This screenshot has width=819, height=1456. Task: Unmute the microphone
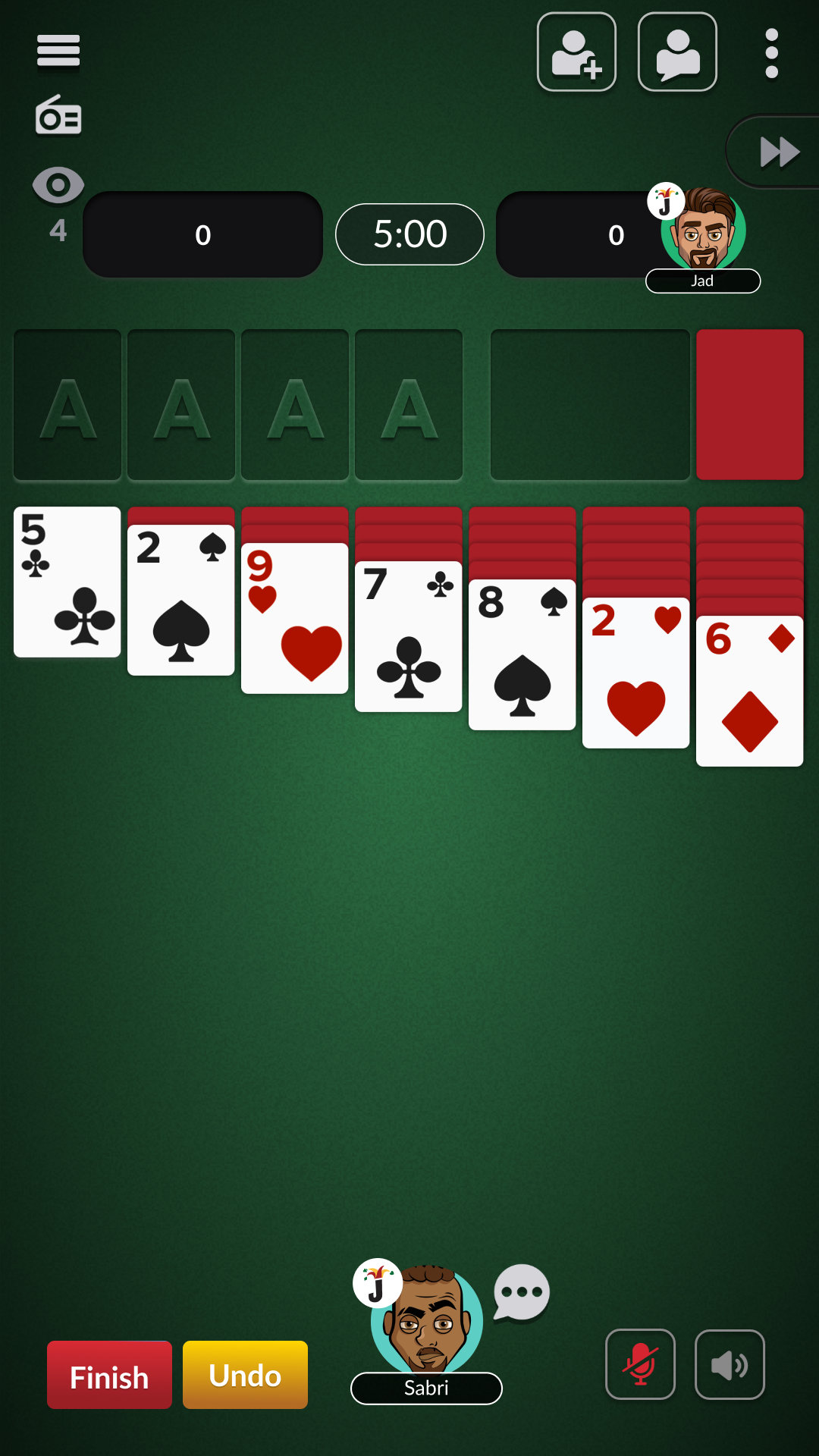coord(640,1364)
